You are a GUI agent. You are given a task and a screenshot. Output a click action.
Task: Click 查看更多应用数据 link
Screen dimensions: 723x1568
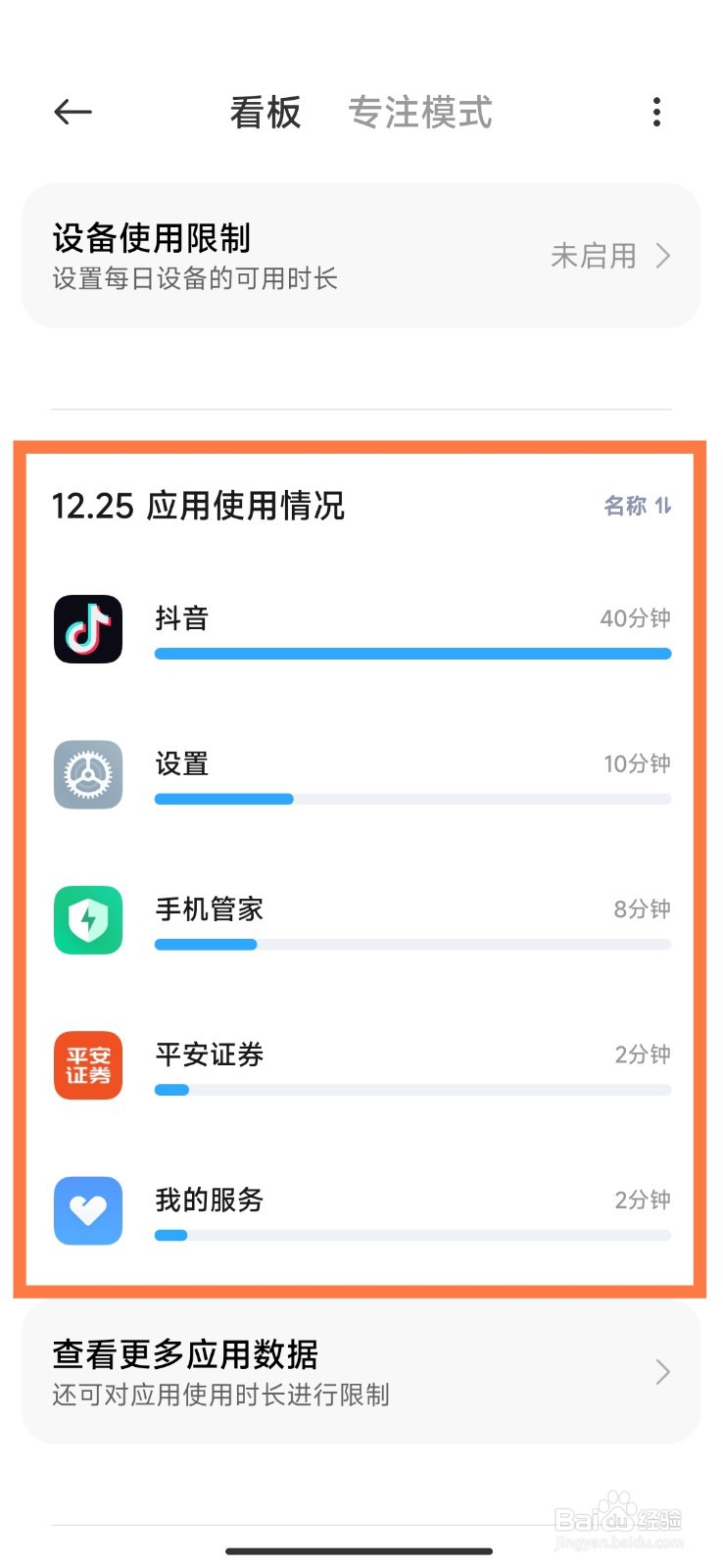pos(184,1355)
